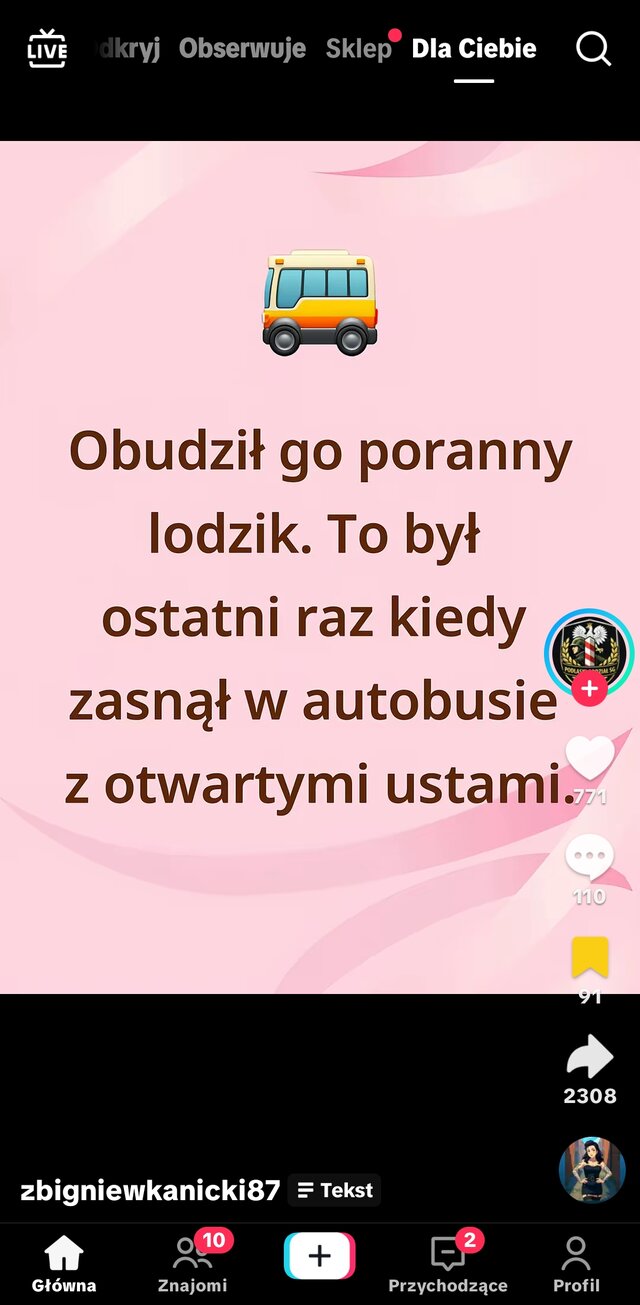Like this video with the heart
The width and height of the screenshot is (640, 1305).
coord(590,757)
